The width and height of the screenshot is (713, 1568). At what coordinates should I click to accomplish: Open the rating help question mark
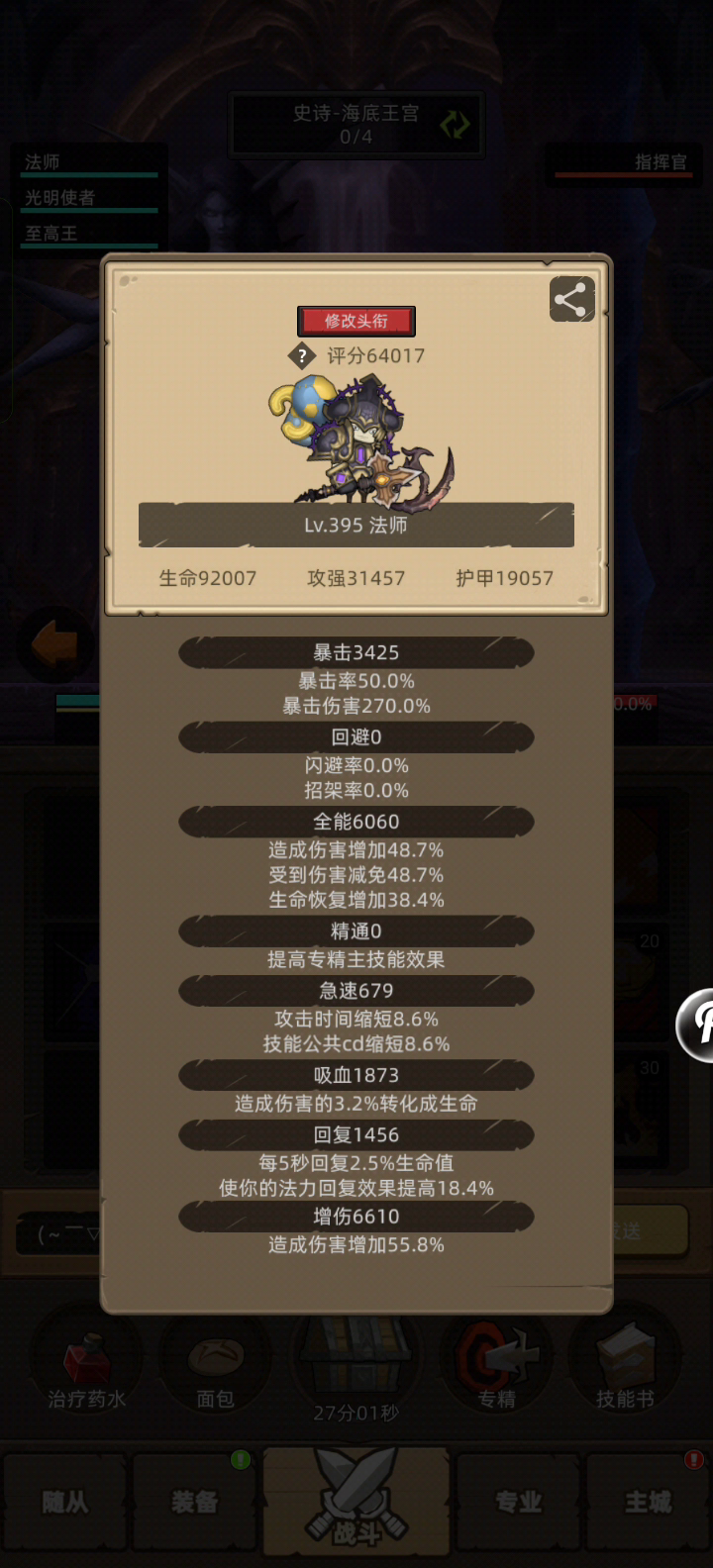[302, 355]
